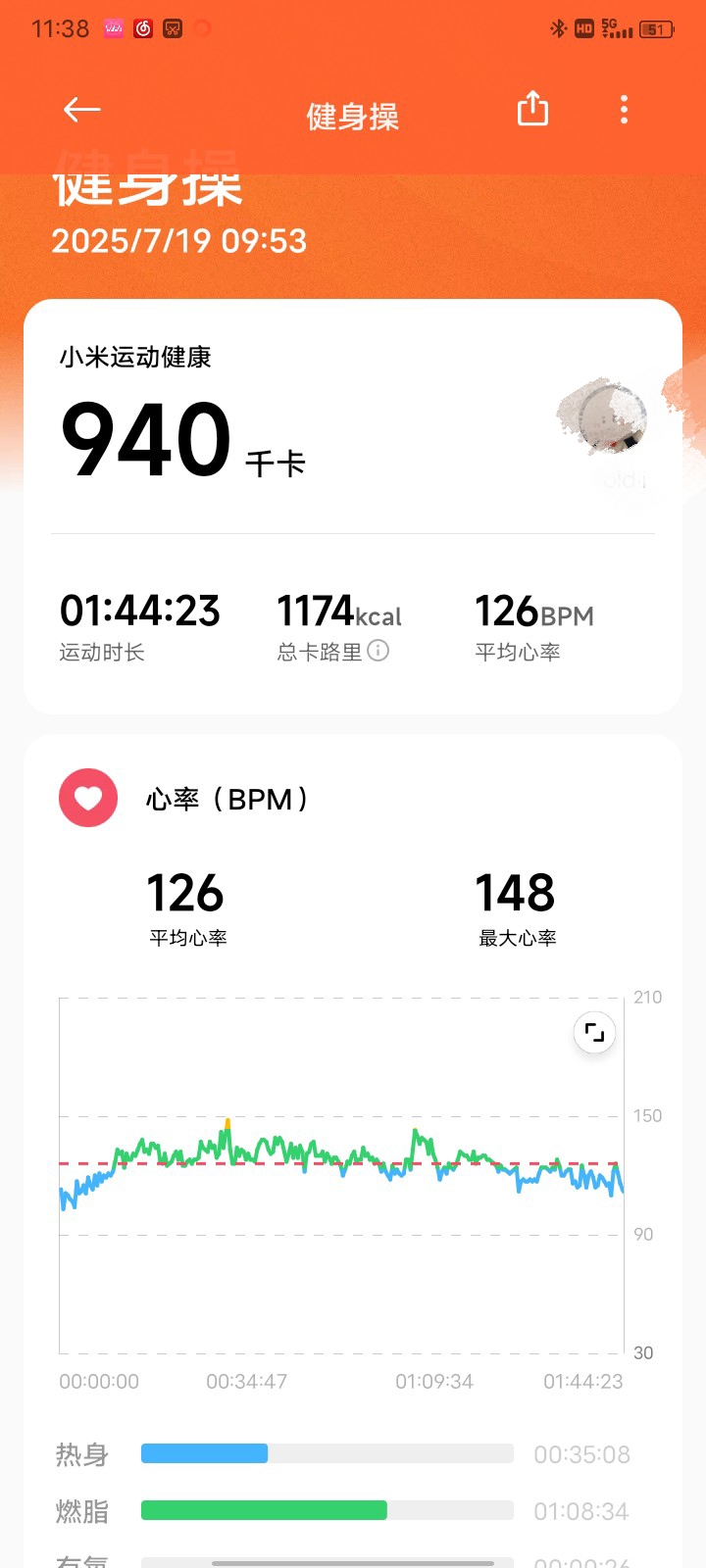Go back from the 健身操 workout page

tap(81, 110)
